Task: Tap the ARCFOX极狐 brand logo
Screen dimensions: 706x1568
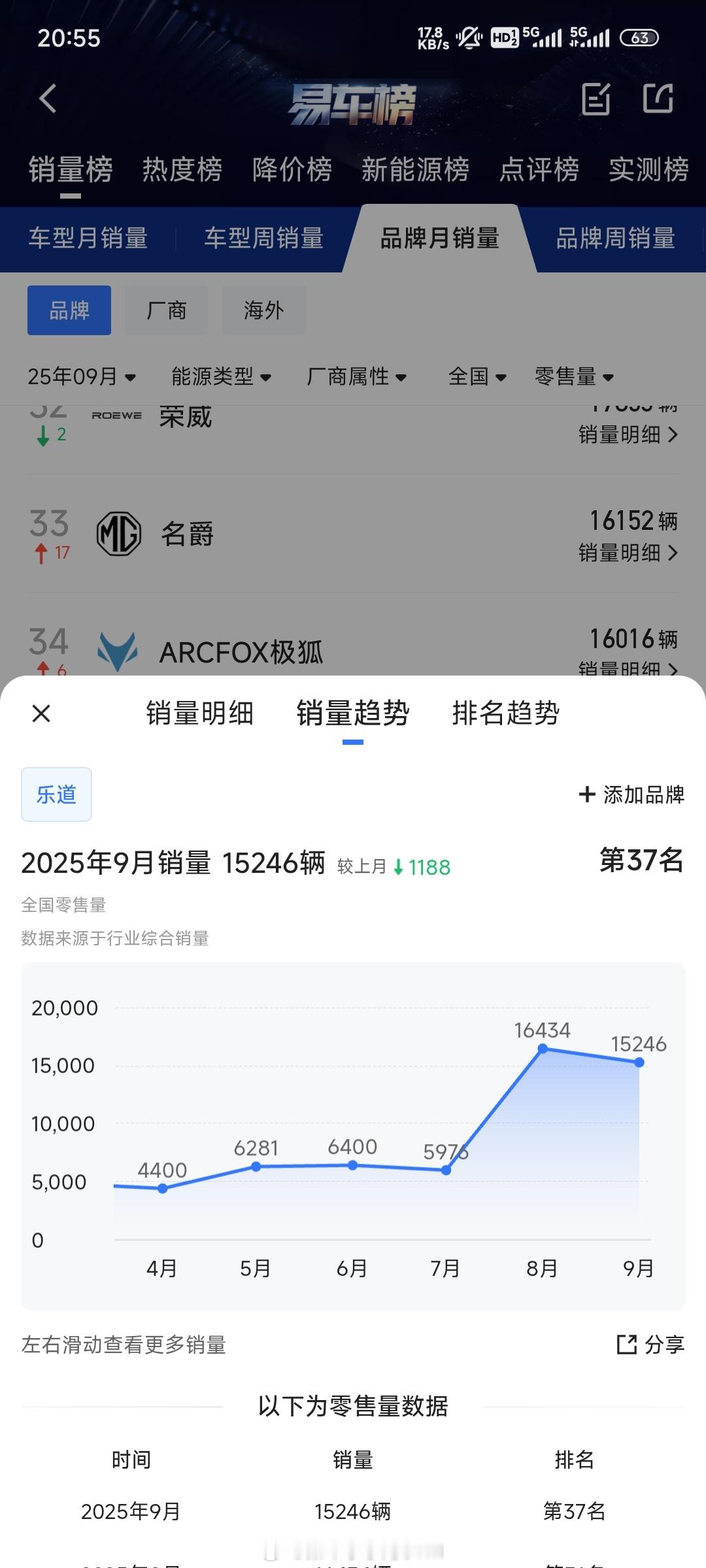Action: [x=118, y=650]
